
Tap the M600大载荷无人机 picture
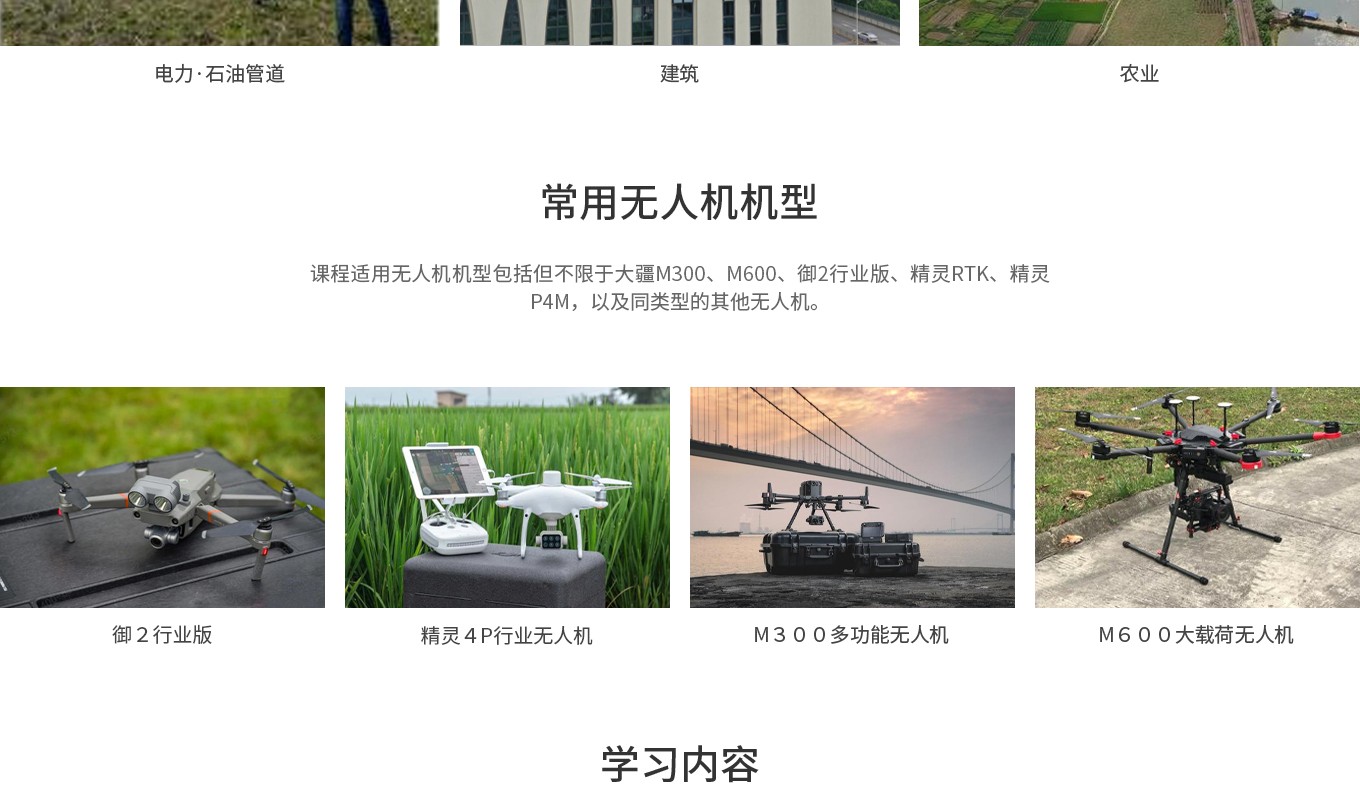click(x=1197, y=497)
